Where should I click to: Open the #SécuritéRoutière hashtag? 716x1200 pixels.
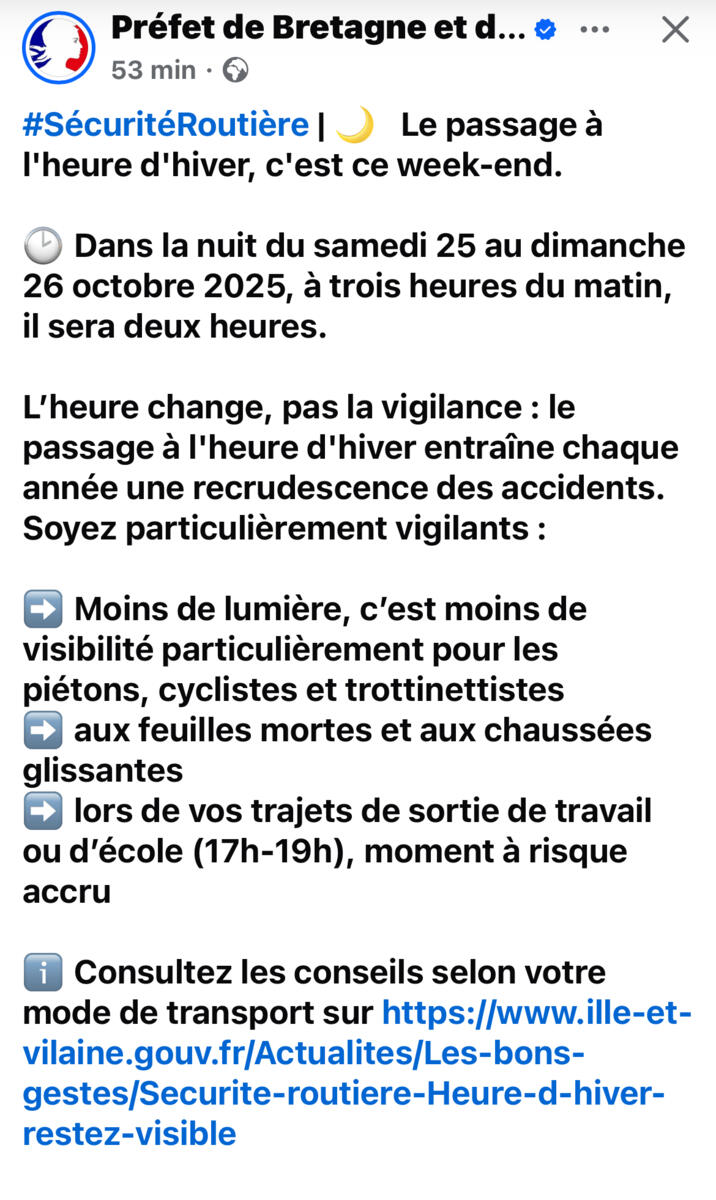(x=165, y=125)
